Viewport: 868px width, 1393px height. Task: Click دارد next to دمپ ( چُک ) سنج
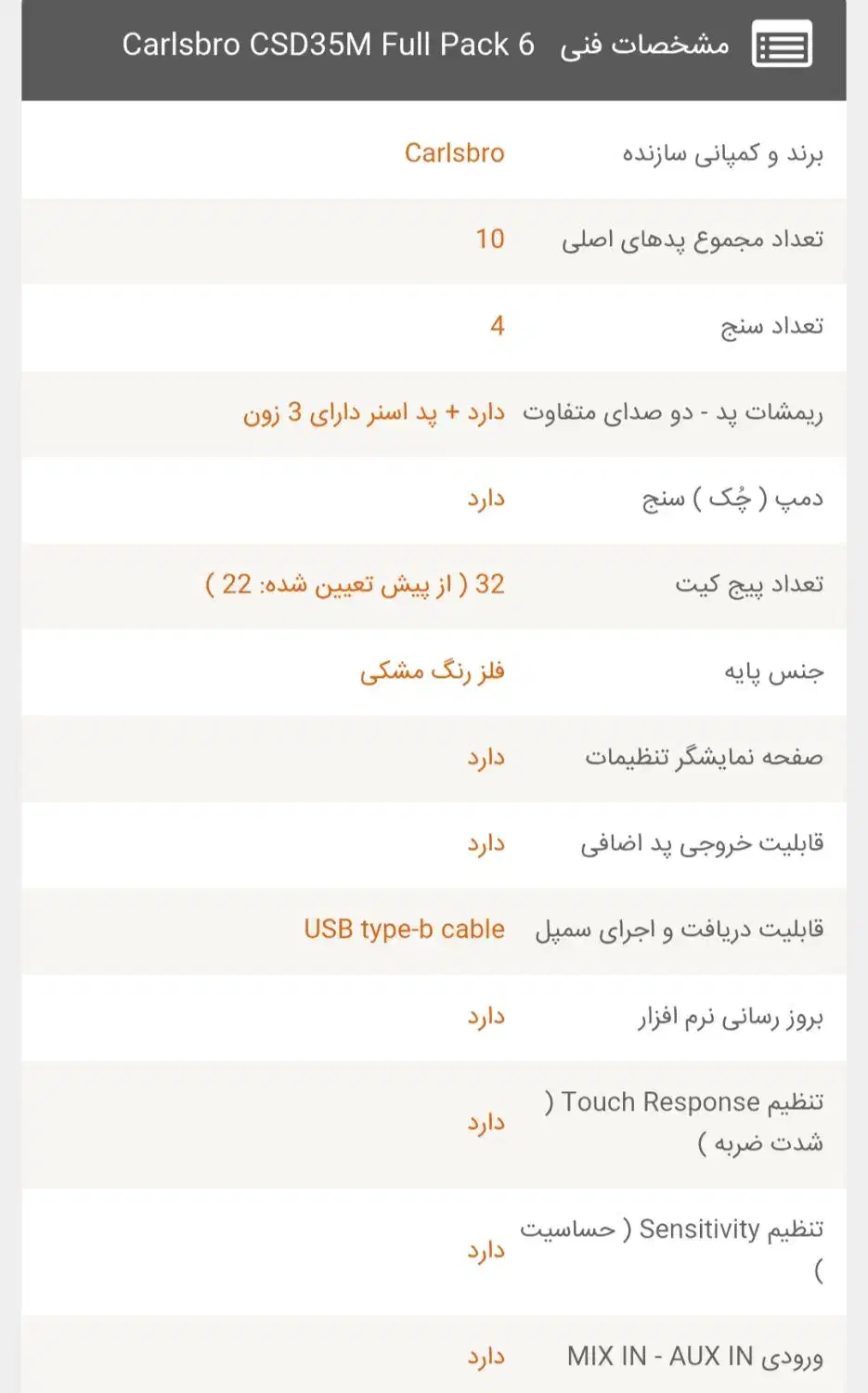485,499
